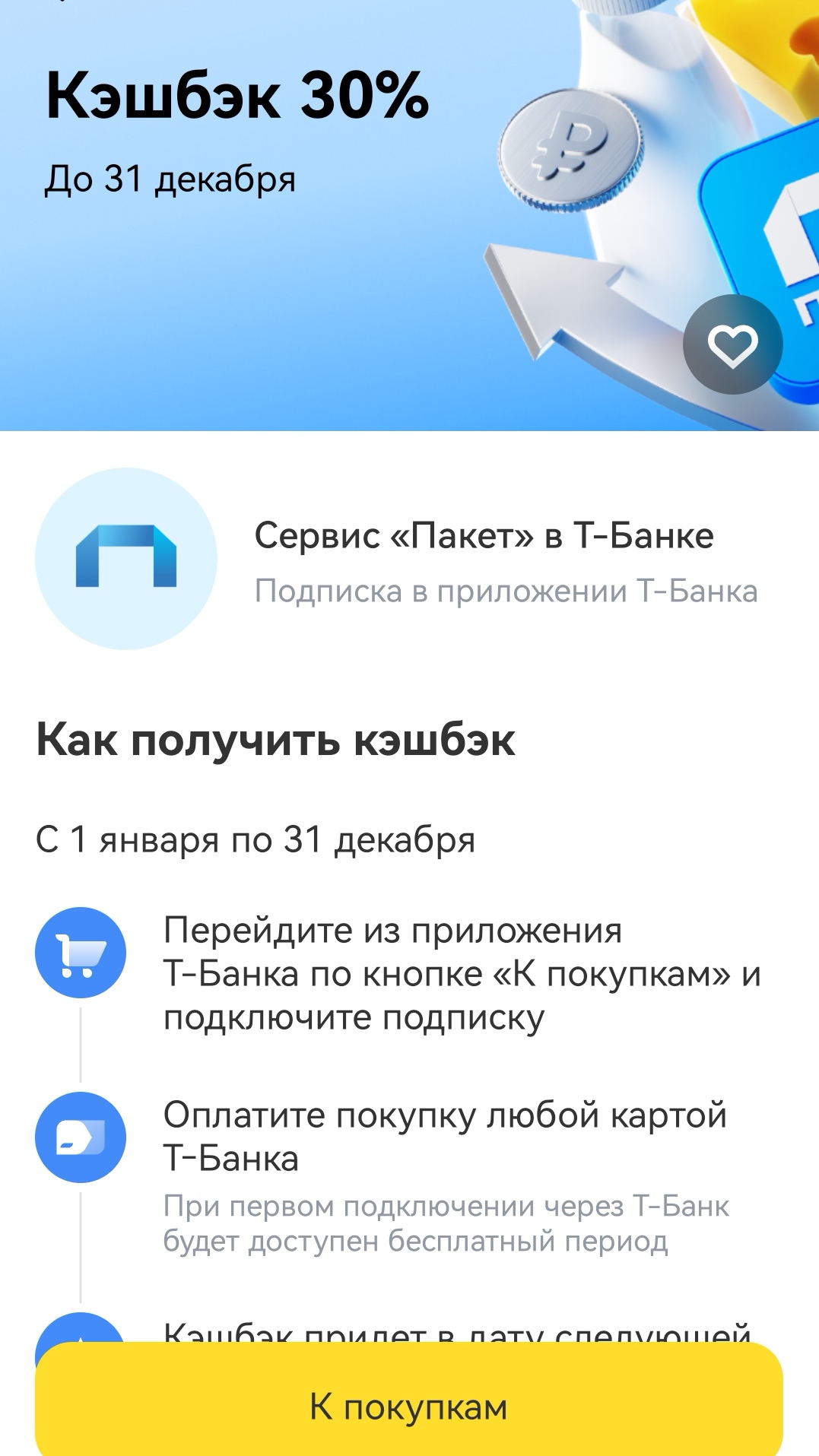Screen dimensions: 819x1456
Task: Add the offer to favorites with the heart
Action: click(732, 345)
